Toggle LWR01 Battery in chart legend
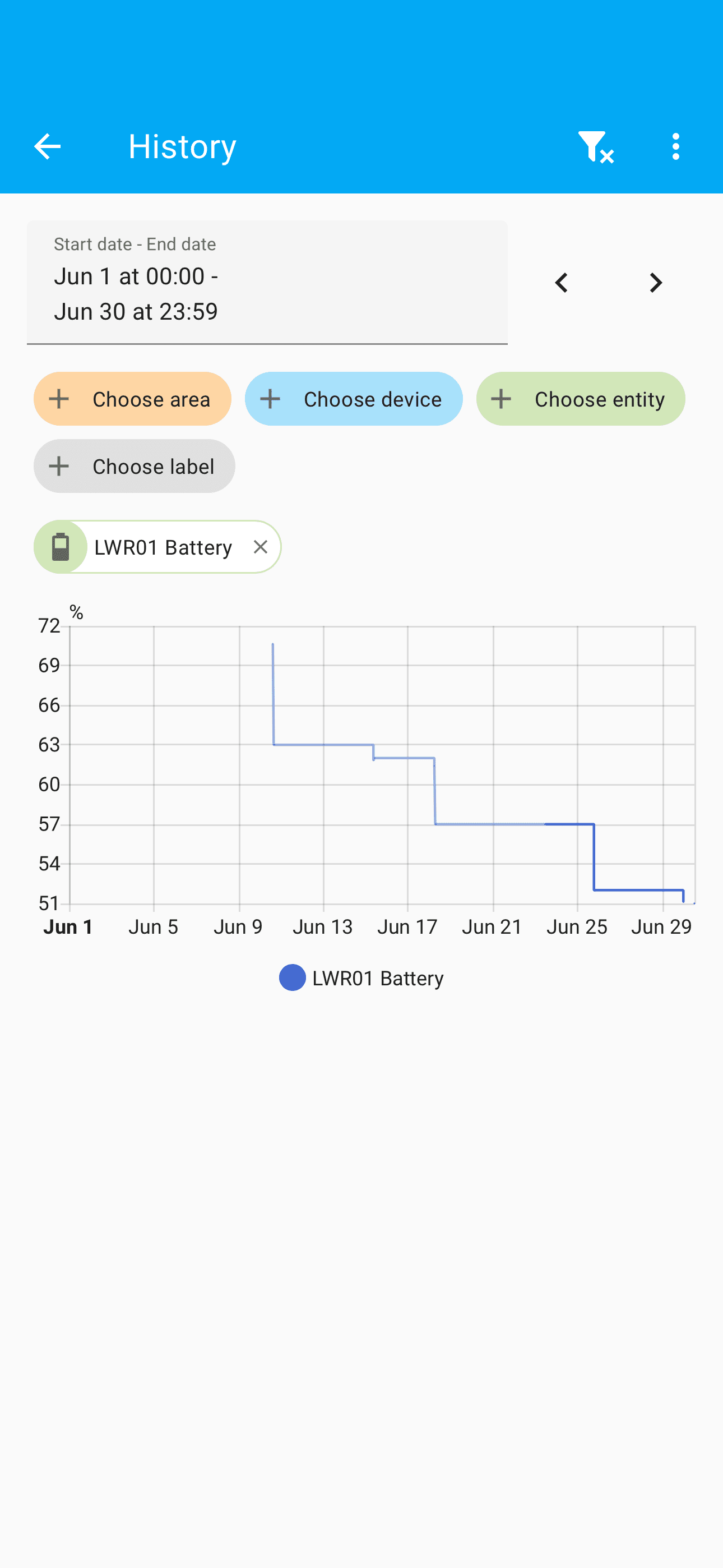Viewport: 723px width, 1568px height. click(361, 978)
